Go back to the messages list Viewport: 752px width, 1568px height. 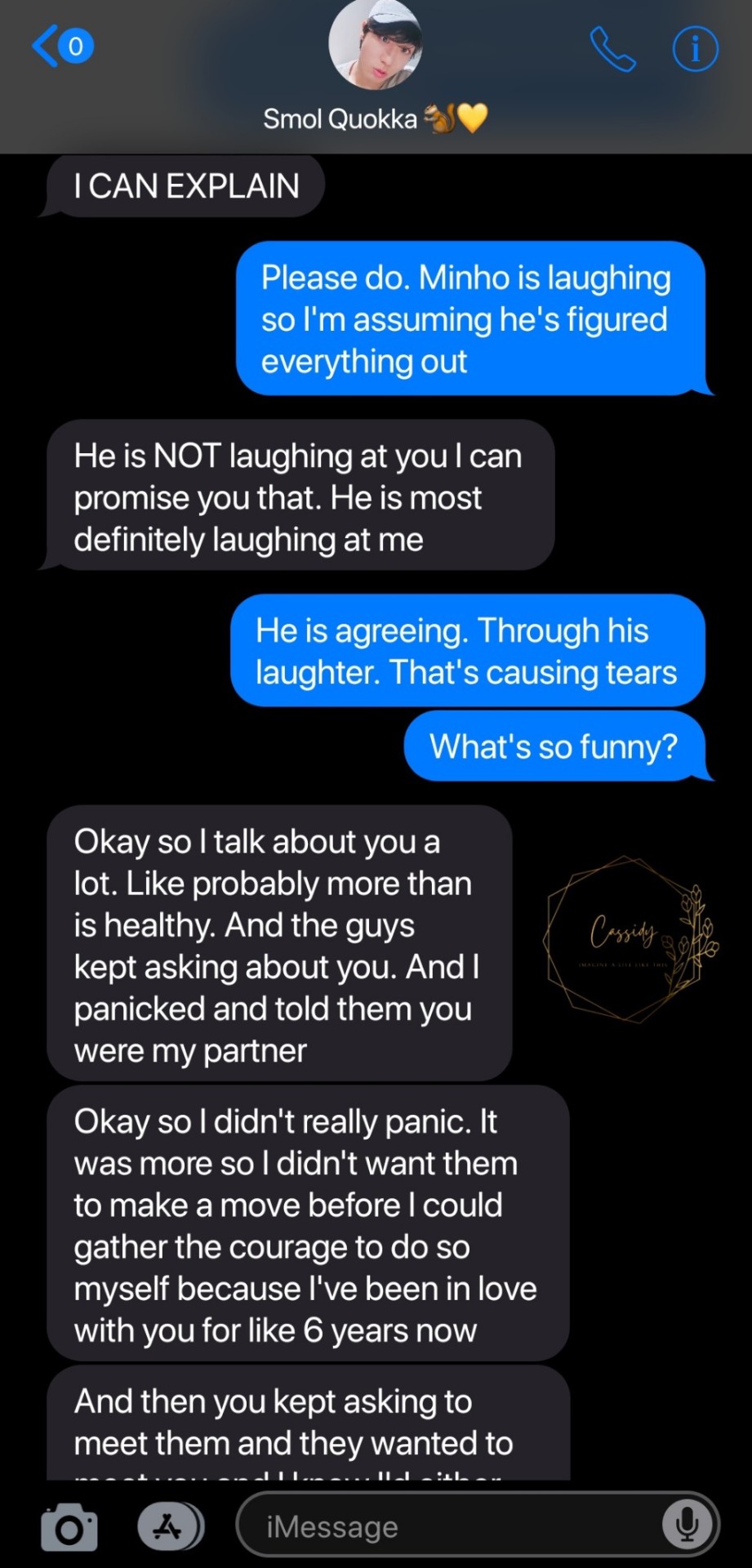click(x=60, y=47)
